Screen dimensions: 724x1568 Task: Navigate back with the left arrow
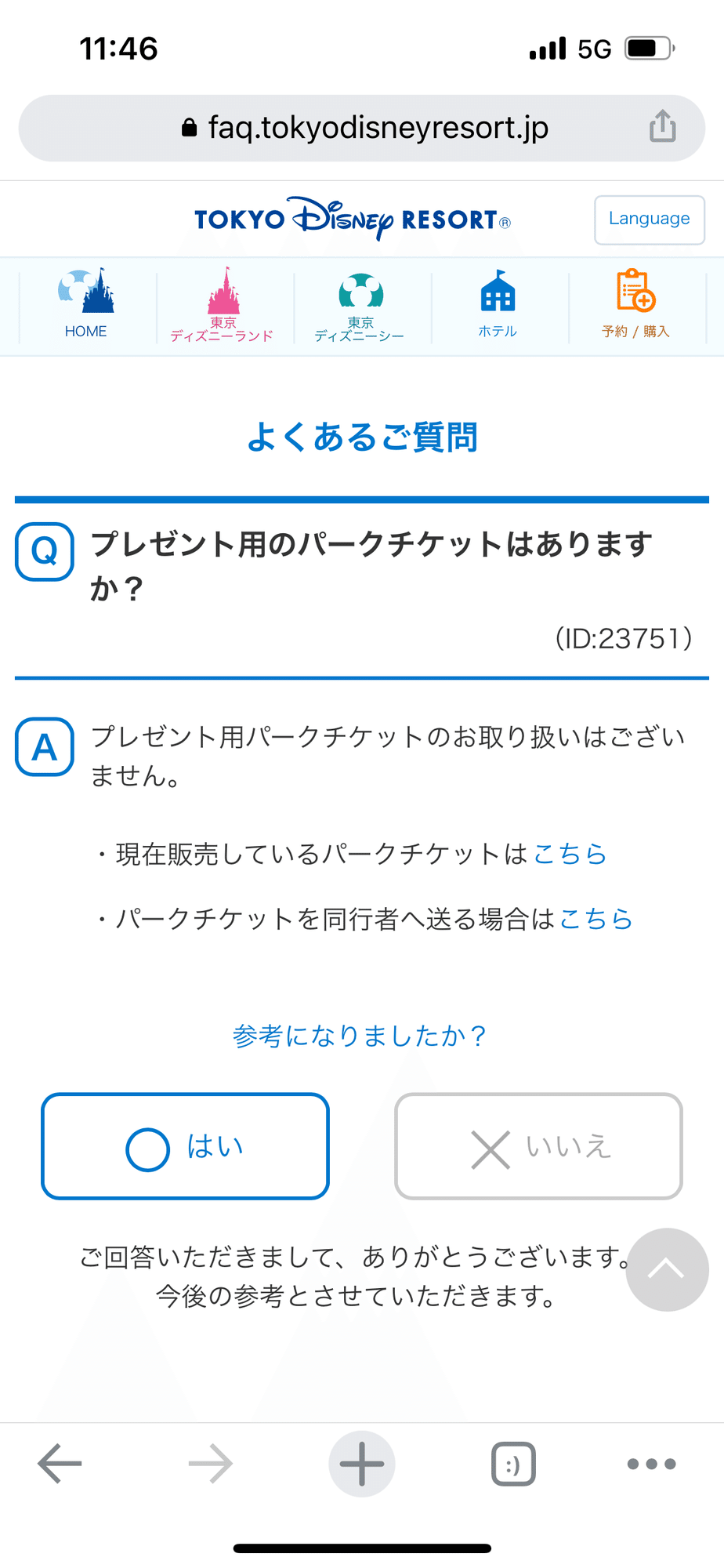point(60,1465)
